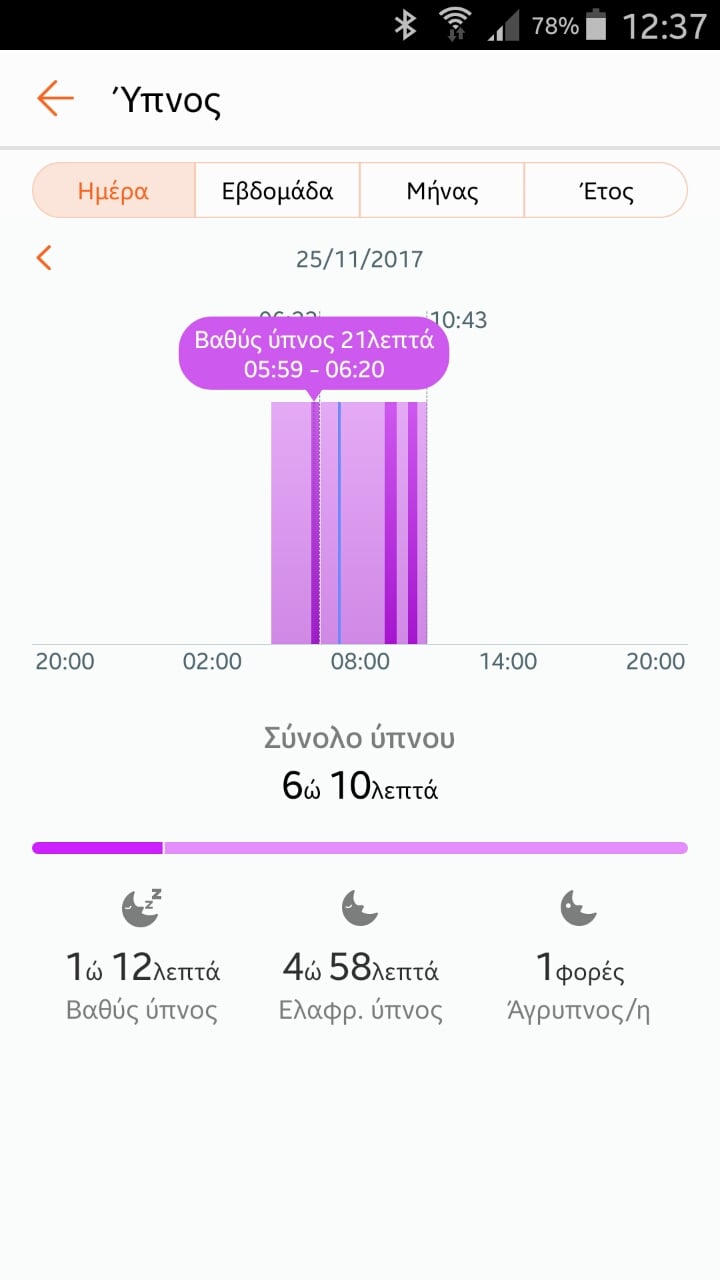
Task: Switch to the Έτος tab
Action: point(606,190)
